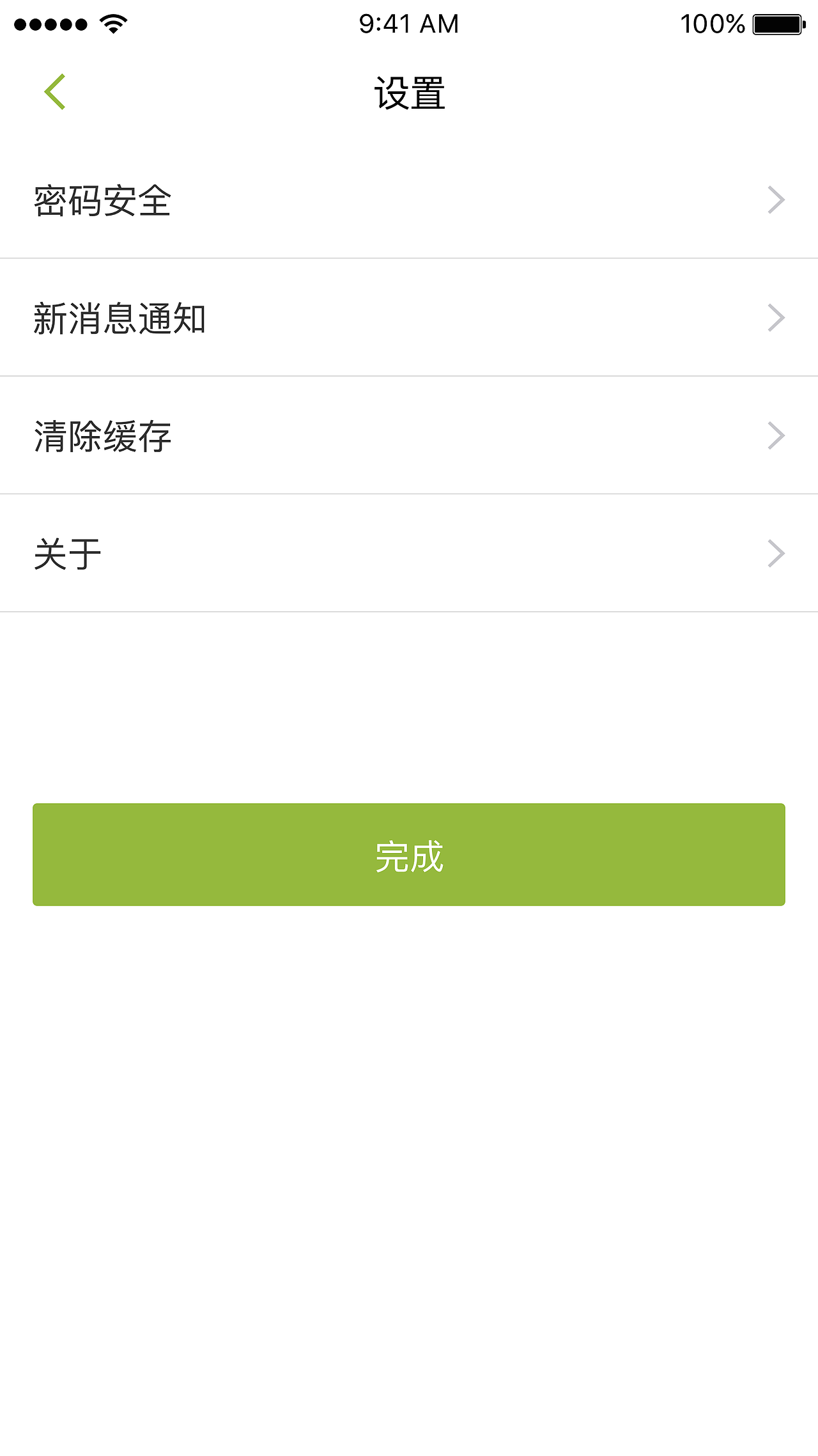
Task: Tap the 100% battery percentage text
Action: (711, 23)
